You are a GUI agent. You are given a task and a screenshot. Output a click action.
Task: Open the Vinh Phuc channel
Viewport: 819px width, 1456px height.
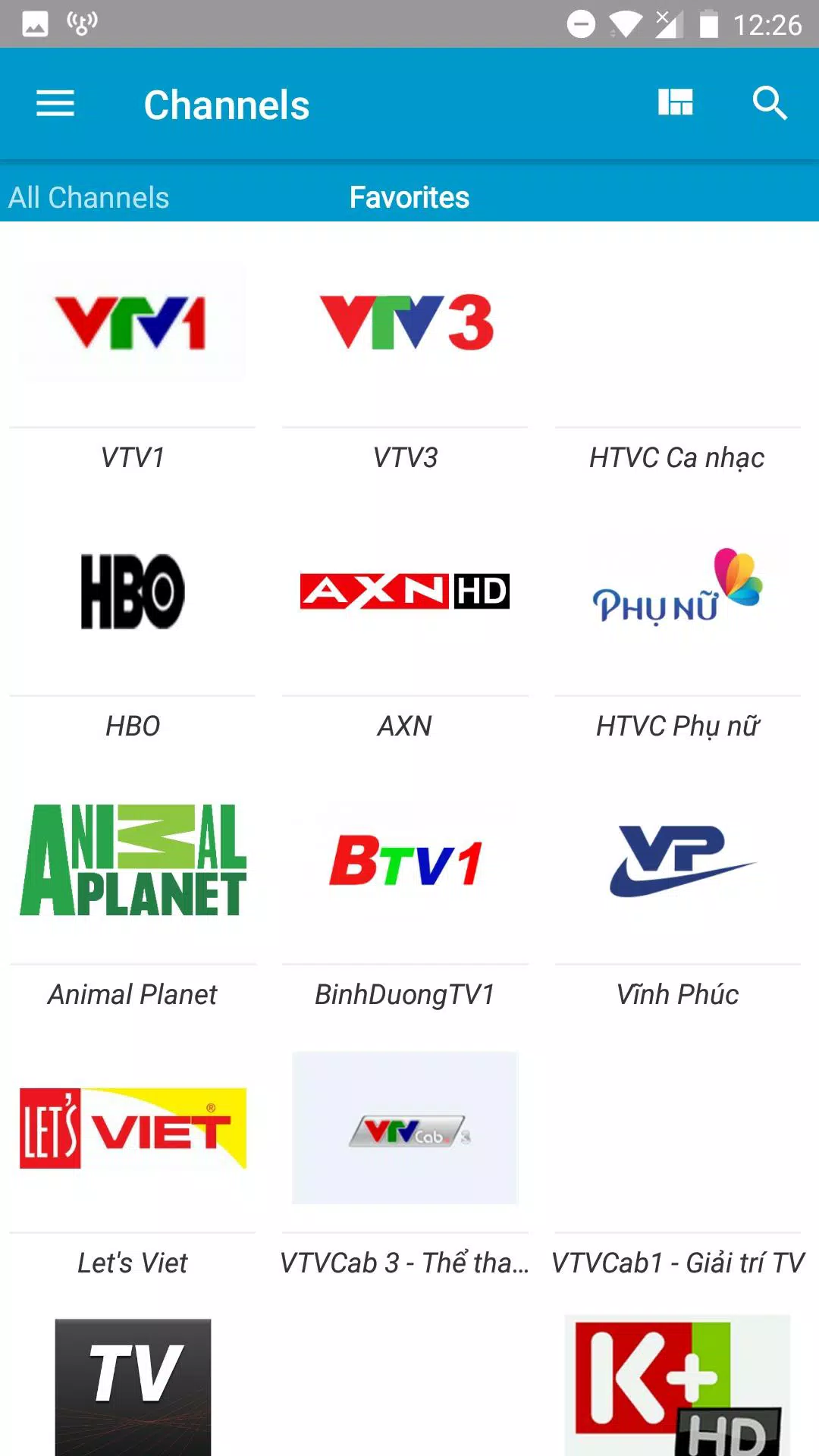pyautogui.click(x=677, y=994)
